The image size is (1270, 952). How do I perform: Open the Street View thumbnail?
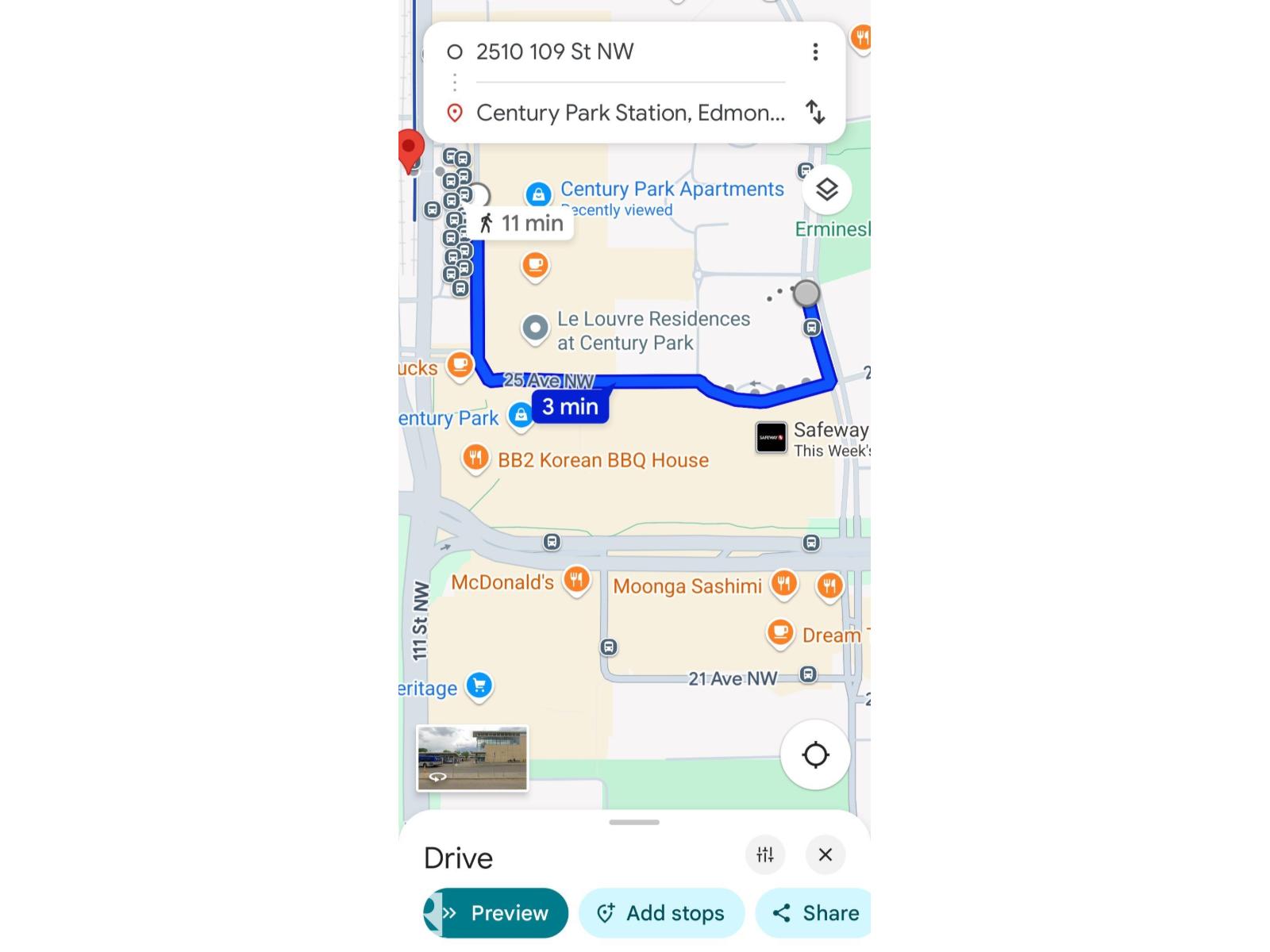(472, 758)
